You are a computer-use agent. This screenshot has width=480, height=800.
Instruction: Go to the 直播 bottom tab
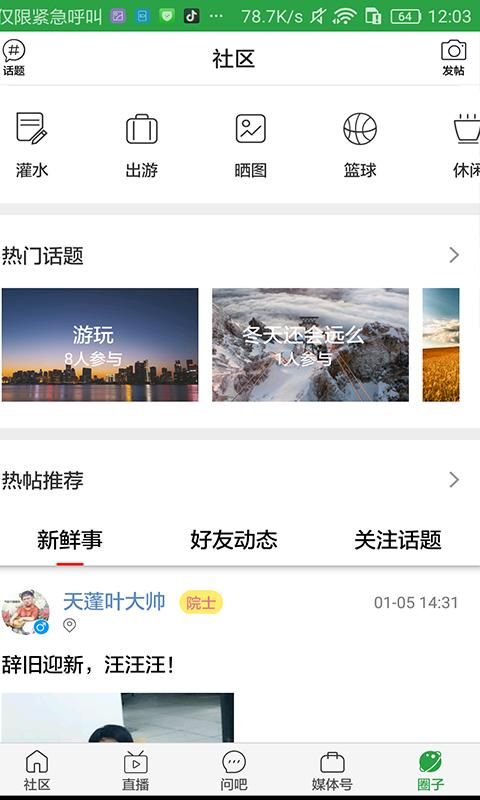tap(136, 770)
